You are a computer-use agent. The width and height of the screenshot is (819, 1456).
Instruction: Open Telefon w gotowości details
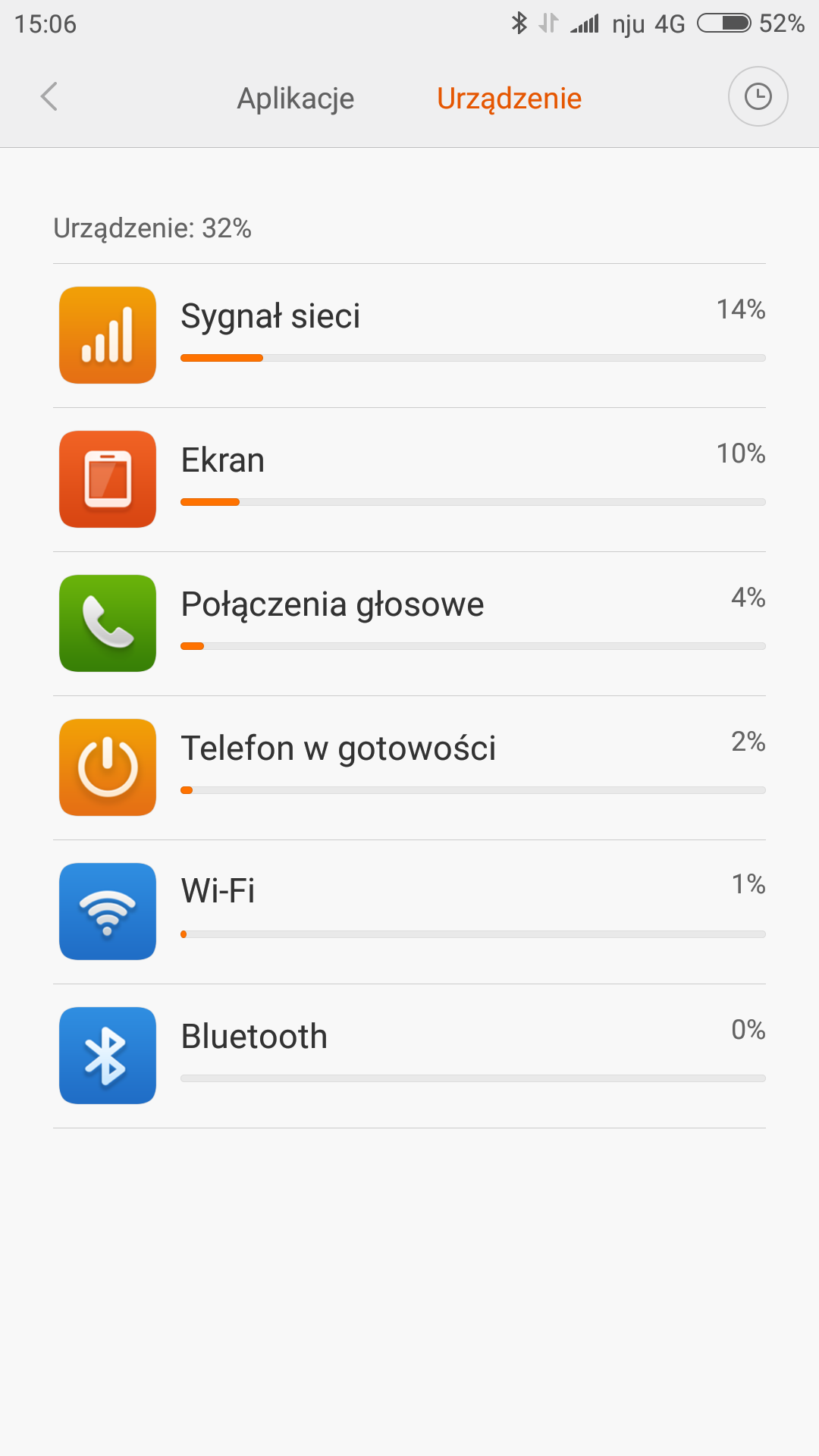(409, 767)
